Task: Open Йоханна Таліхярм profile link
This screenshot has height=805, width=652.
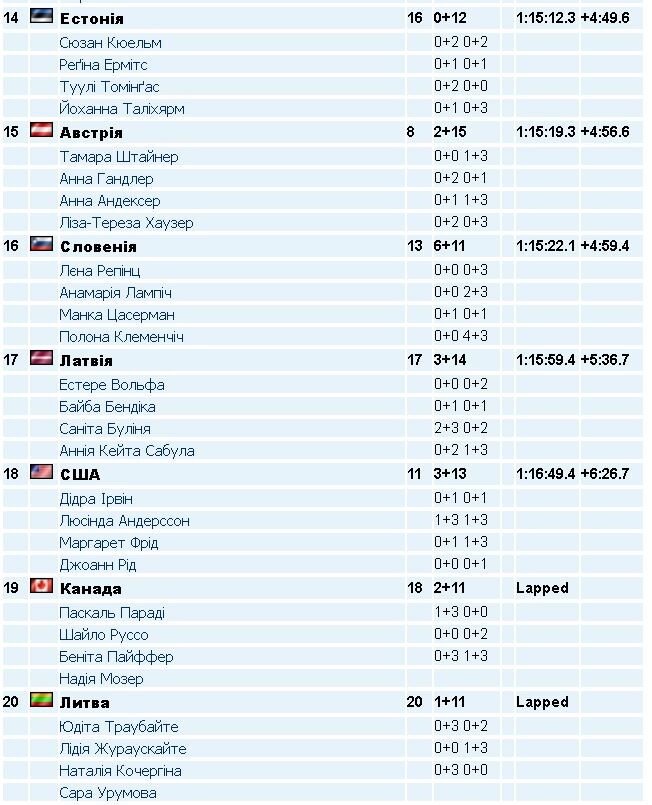Action: (x=122, y=109)
